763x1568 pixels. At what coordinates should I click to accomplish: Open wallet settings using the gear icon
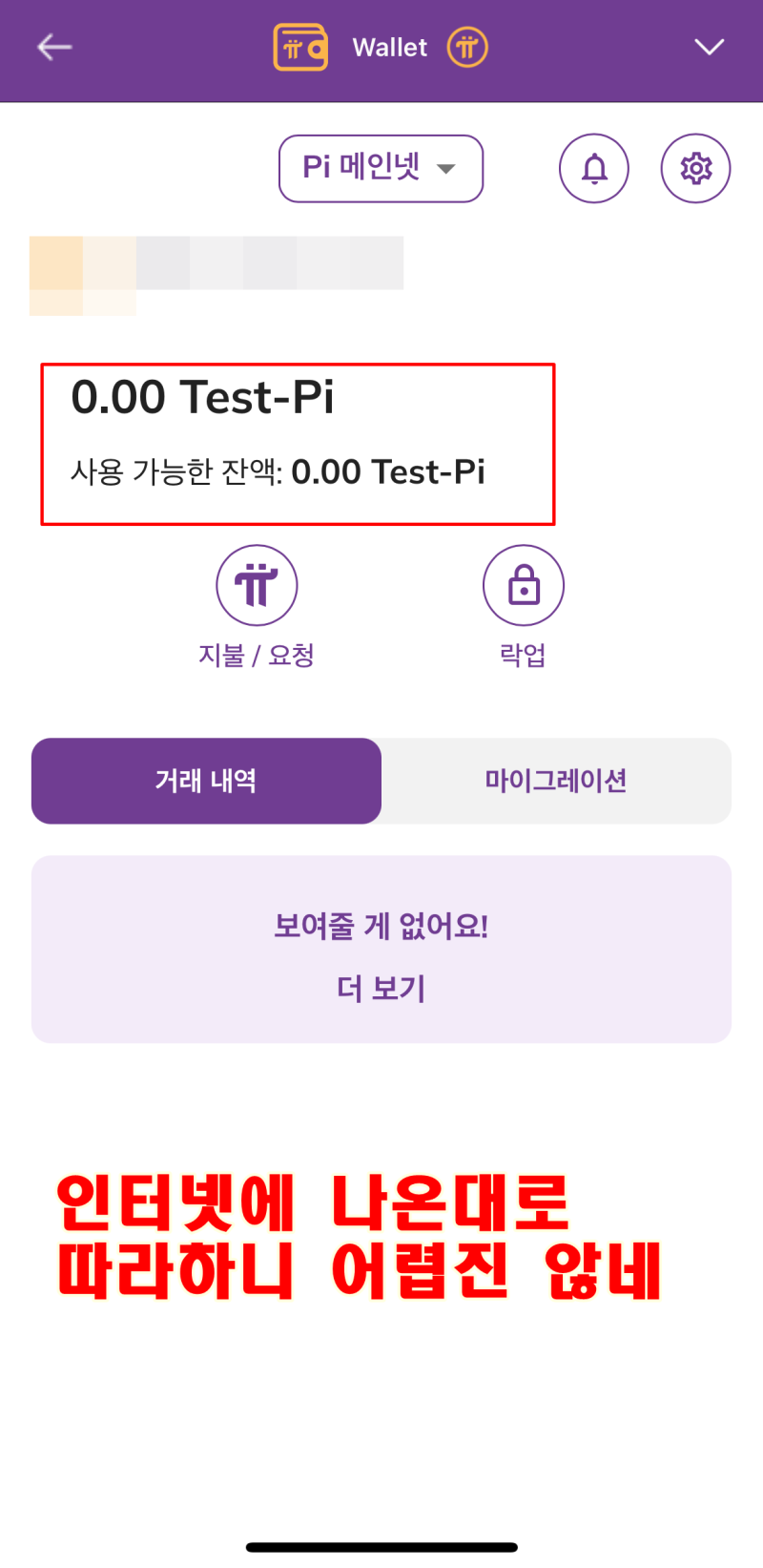click(x=695, y=168)
